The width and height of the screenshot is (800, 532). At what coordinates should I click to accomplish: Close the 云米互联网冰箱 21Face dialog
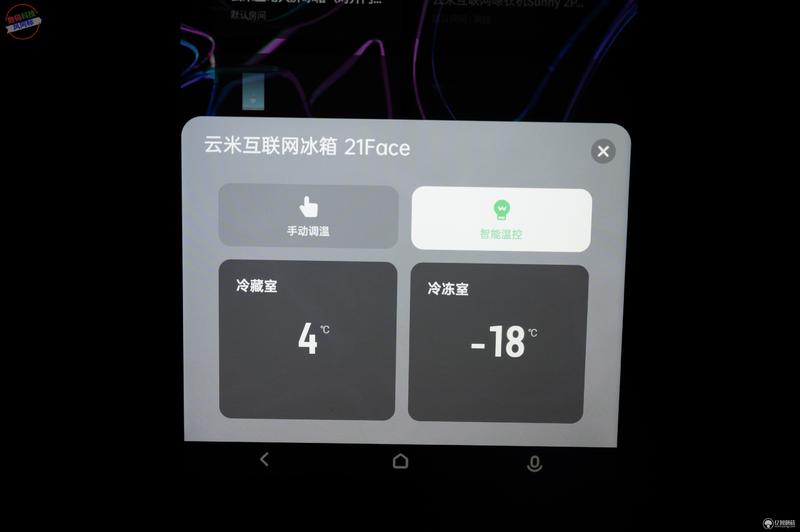coord(602,151)
